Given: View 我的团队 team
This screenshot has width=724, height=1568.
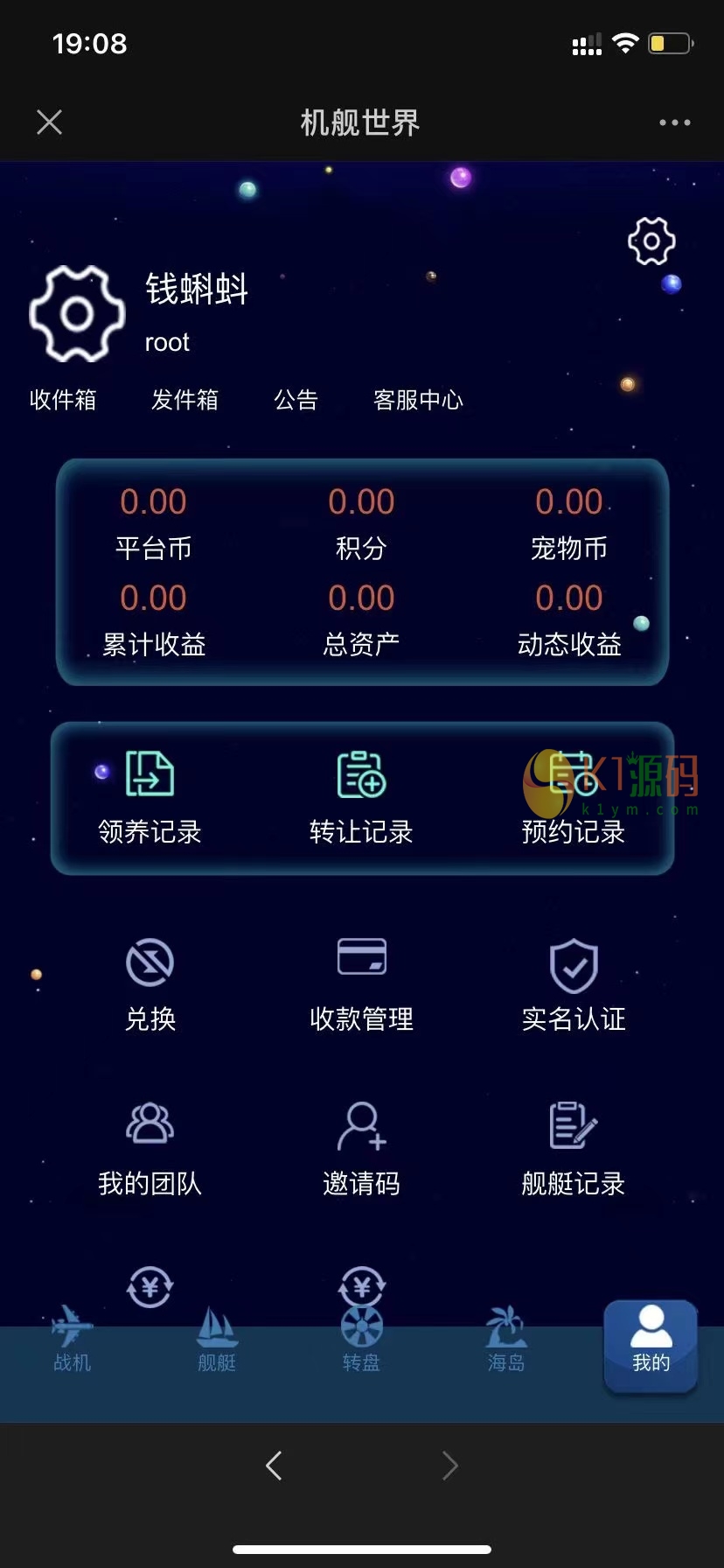Looking at the screenshot, I should click(x=150, y=1149).
